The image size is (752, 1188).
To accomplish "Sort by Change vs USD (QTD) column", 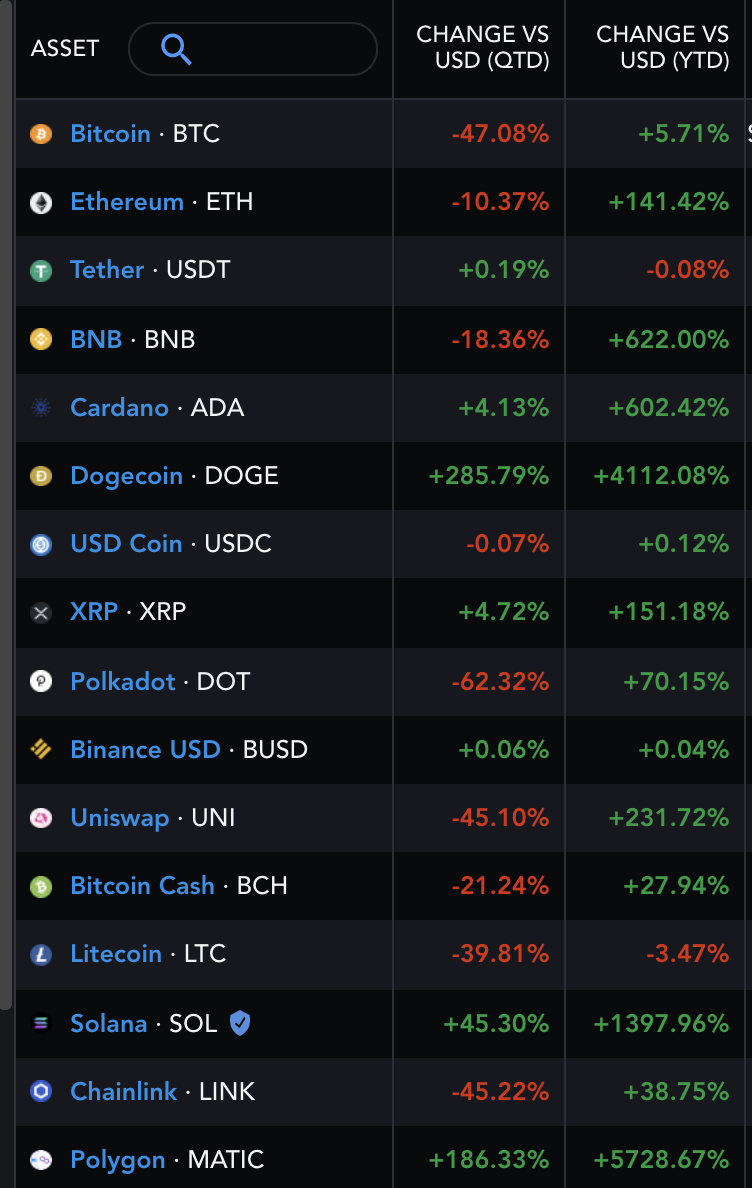I will point(483,47).
